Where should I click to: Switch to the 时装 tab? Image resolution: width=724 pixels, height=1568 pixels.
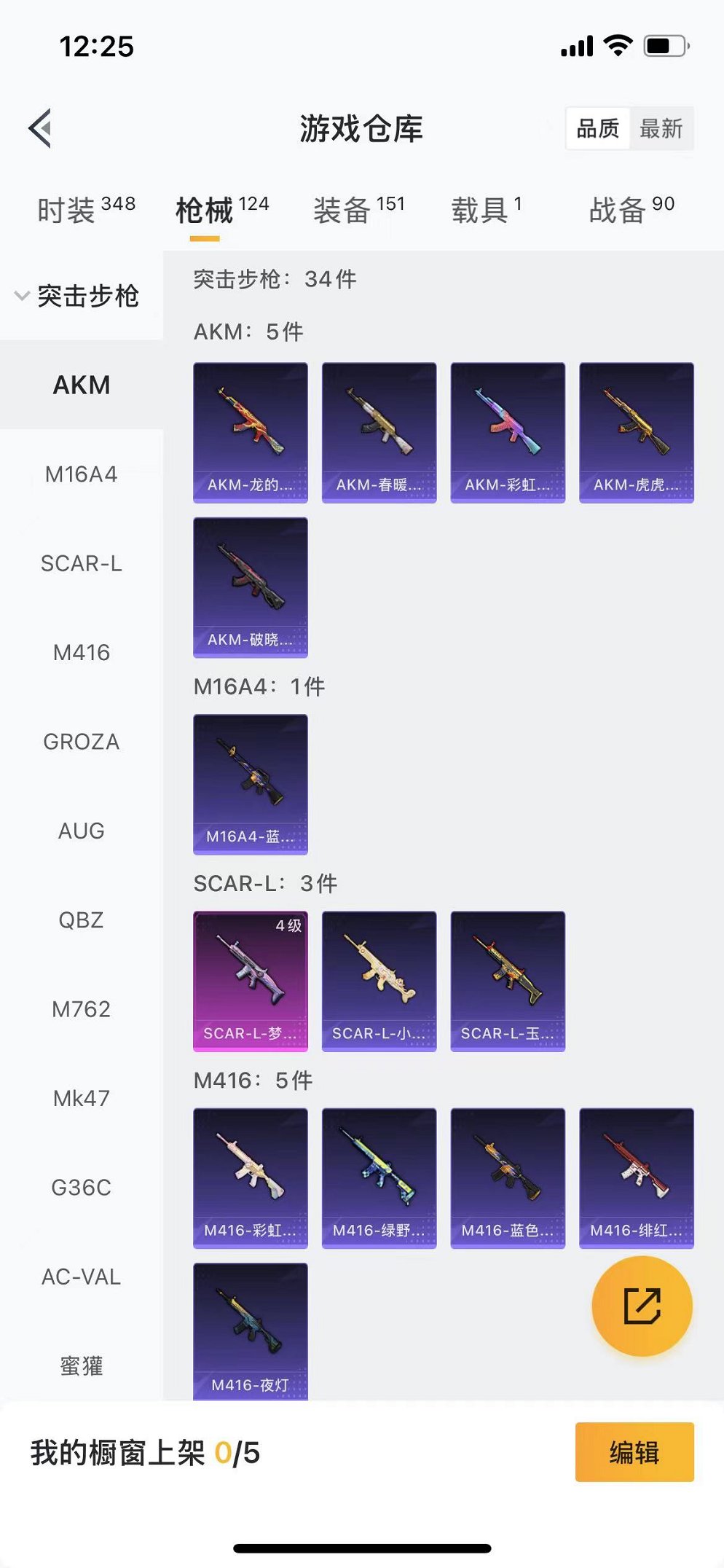coord(86,210)
